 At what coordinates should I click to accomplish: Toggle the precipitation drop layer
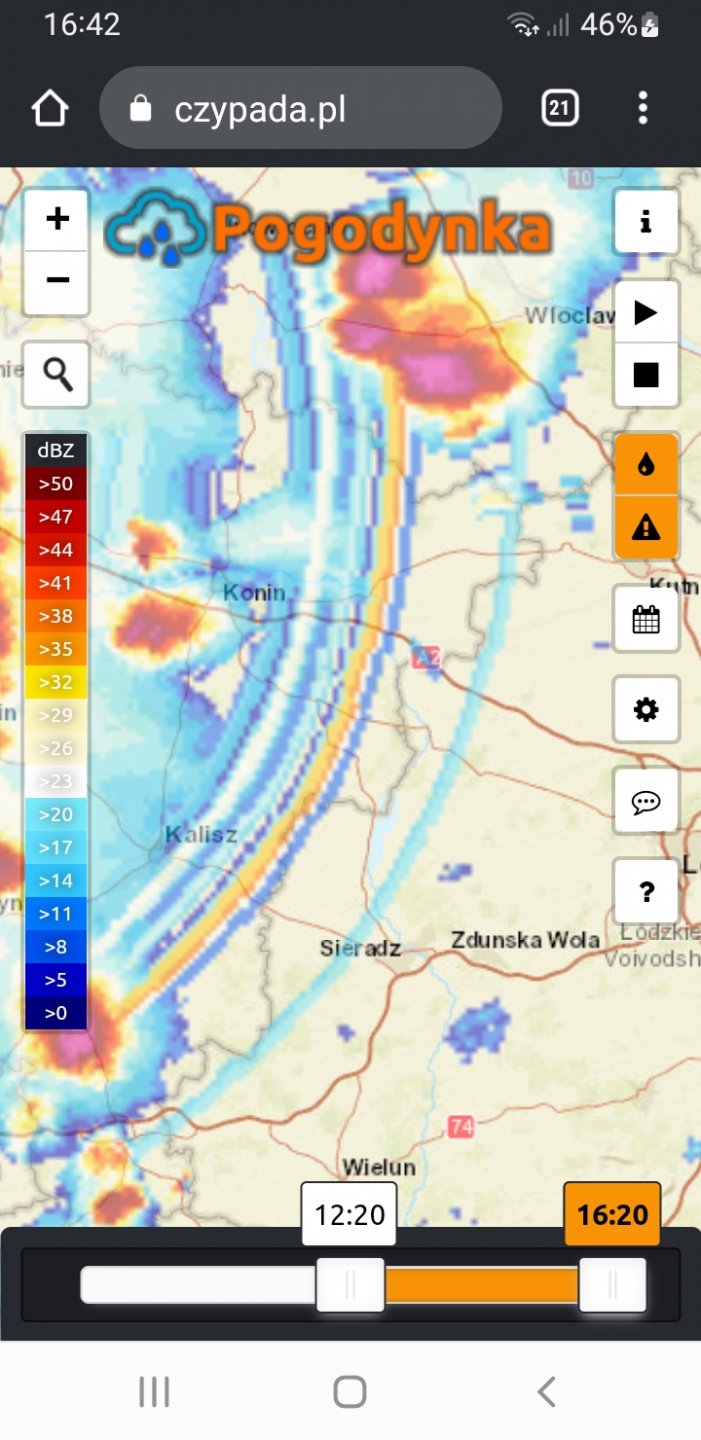pyautogui.click(x=646, y=465)
